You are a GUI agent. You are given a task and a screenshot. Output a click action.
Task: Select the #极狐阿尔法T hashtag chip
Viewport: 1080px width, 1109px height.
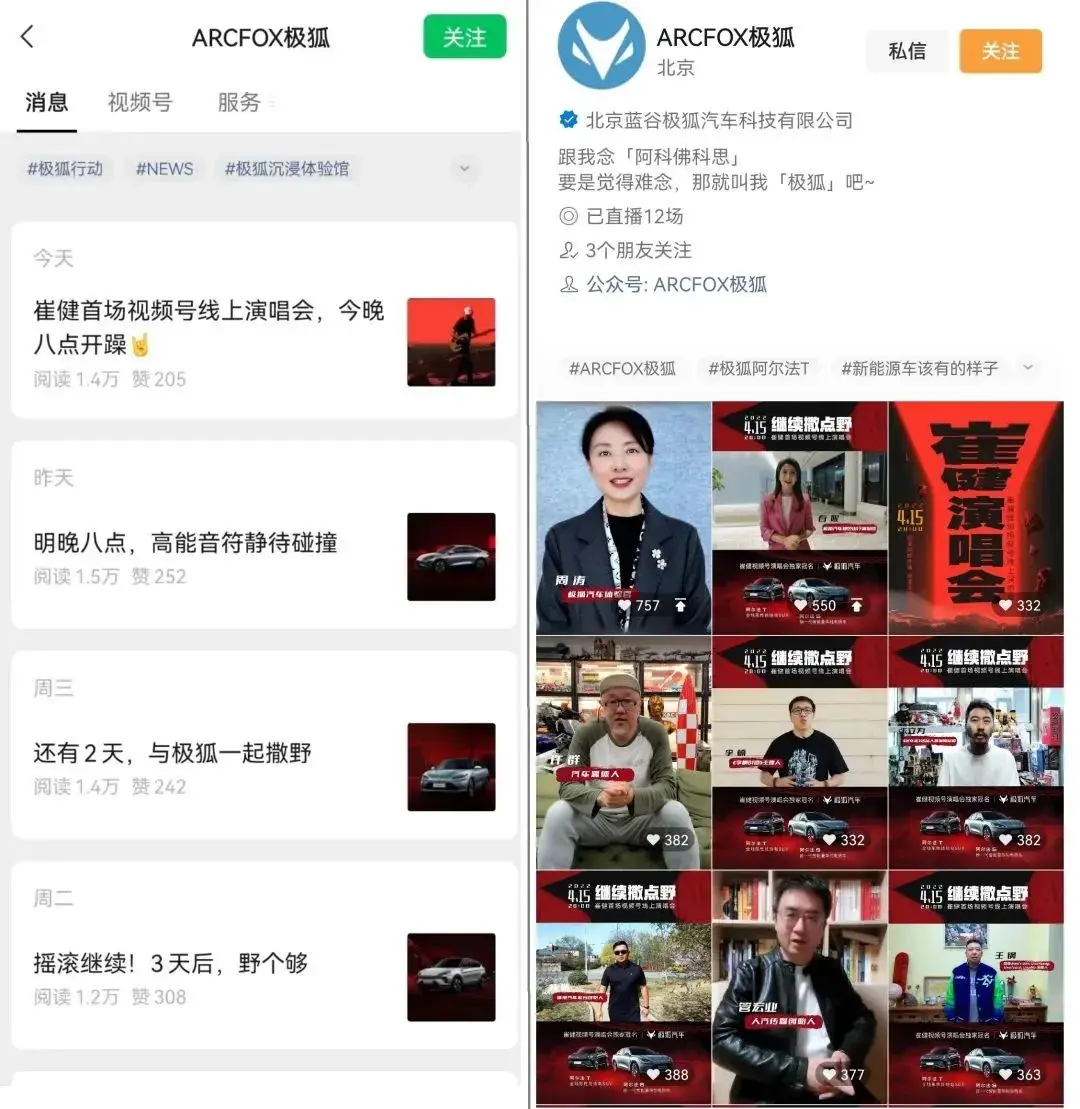(x=759, y=368)
